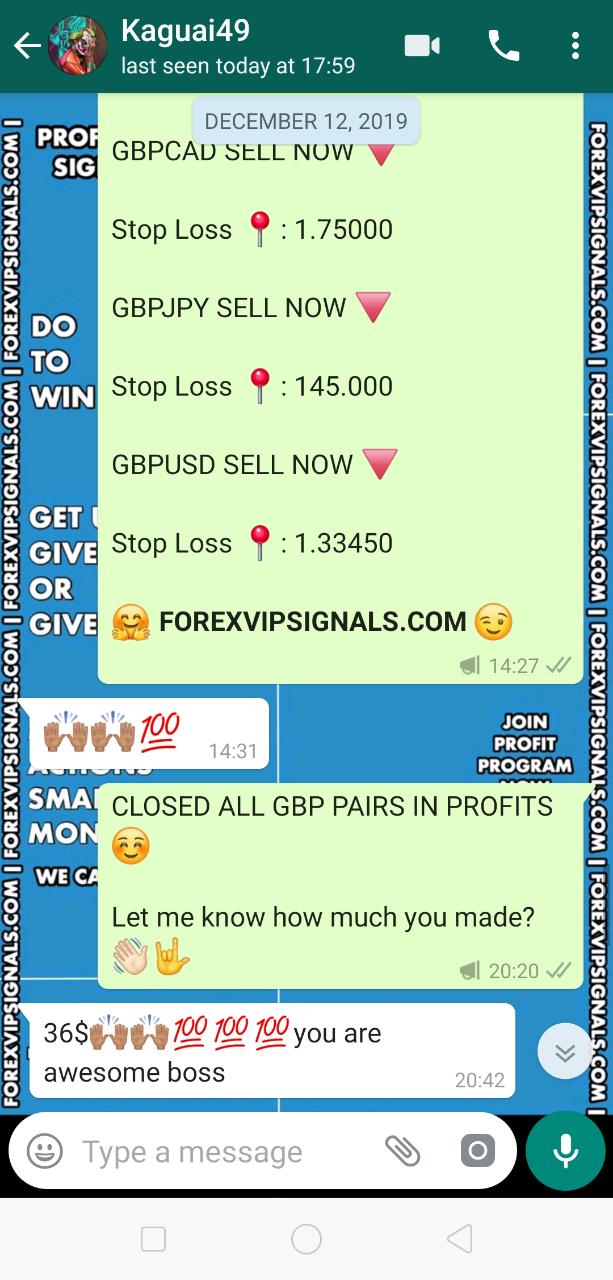
Task: Go back to the chat list
Action: (26, 46)
